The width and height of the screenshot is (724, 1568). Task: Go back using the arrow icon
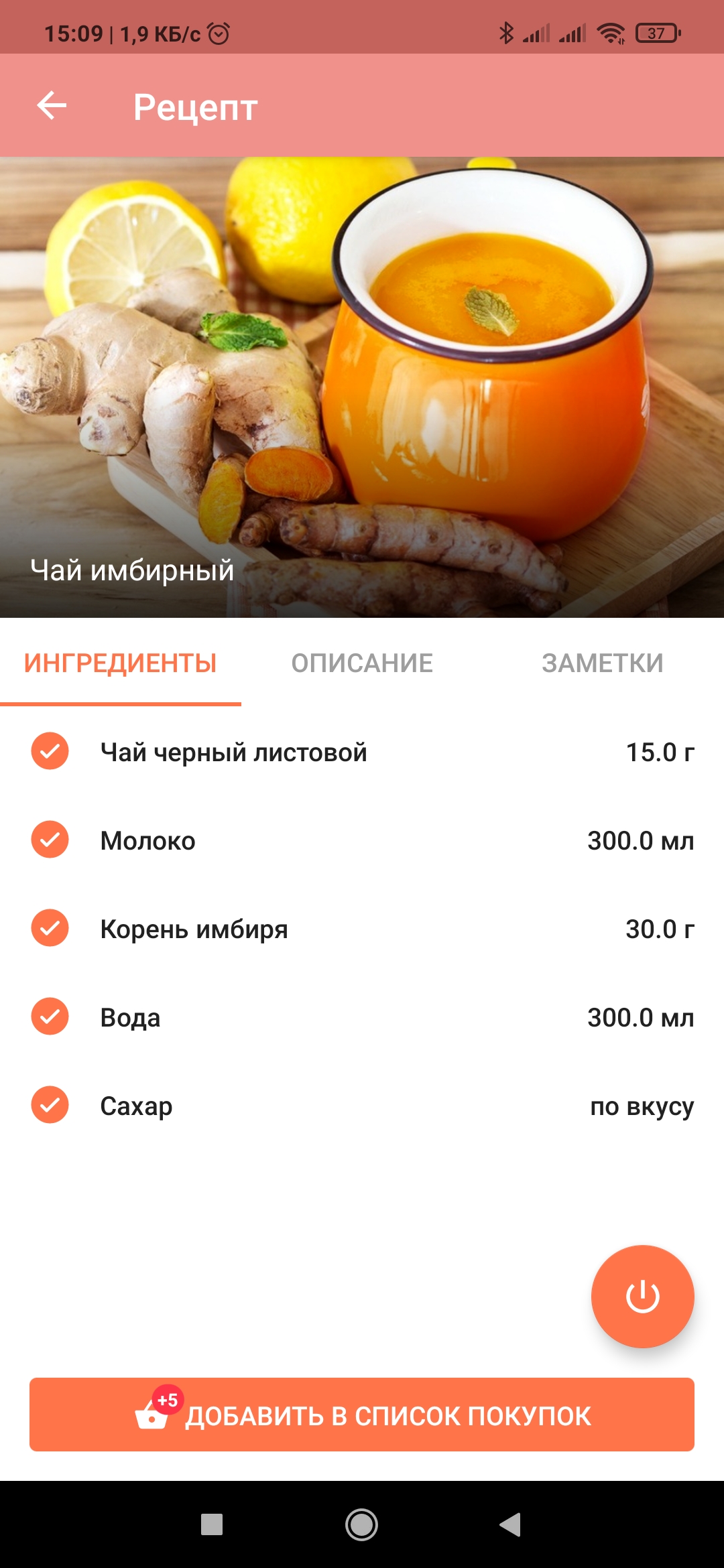[x=52, y=106]
